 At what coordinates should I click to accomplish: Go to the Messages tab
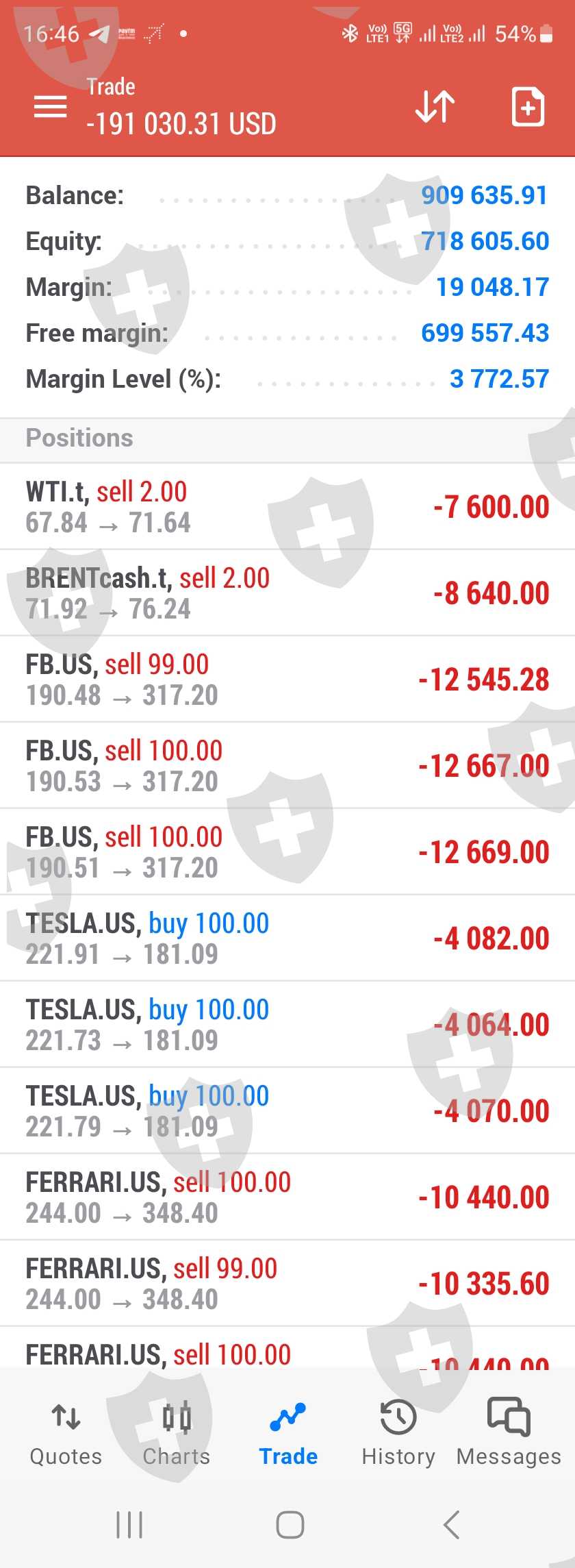click(x=509, y=1433)
